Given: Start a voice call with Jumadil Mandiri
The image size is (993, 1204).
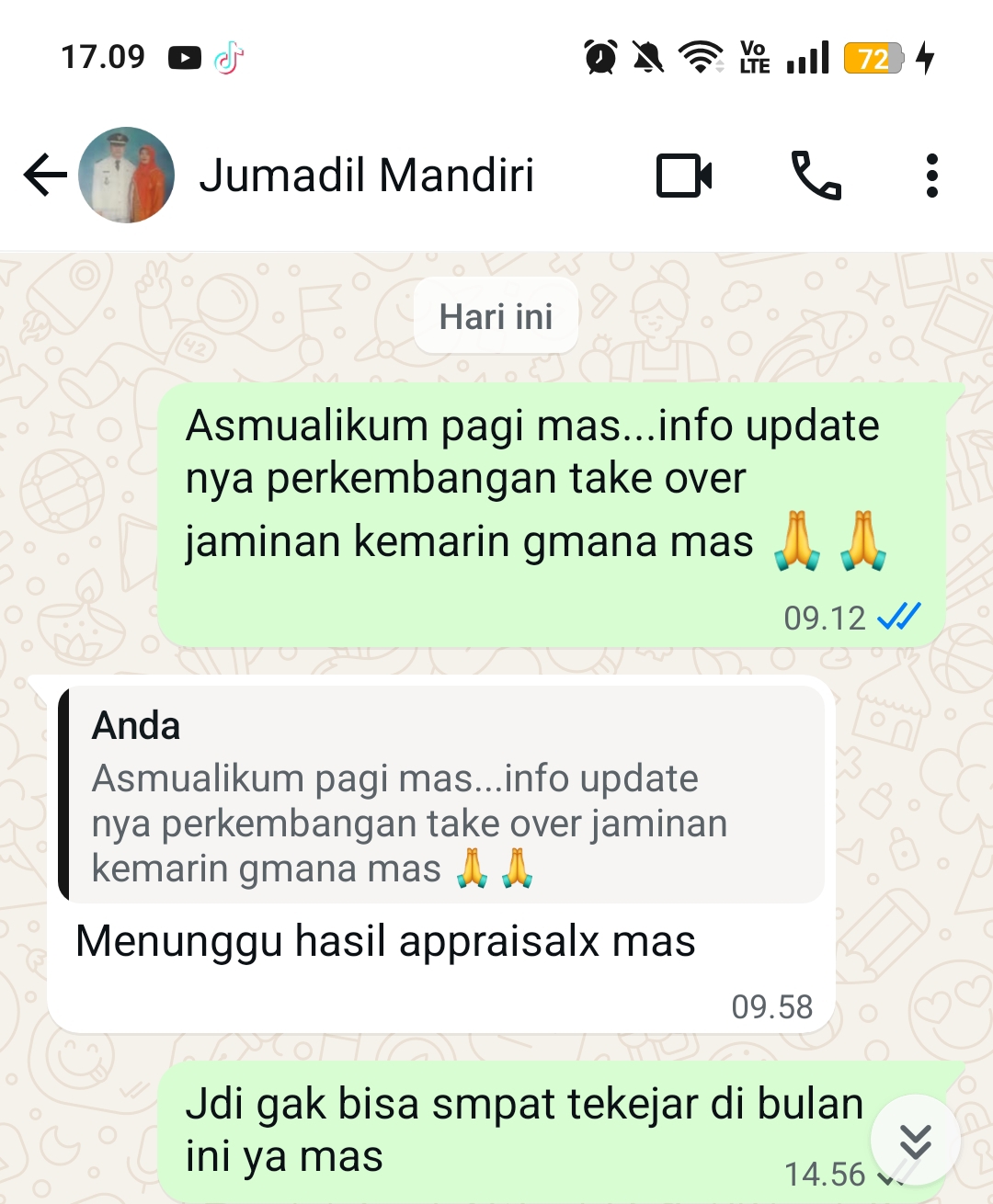Looking at the screenshot, I should (x=818, y=176).
